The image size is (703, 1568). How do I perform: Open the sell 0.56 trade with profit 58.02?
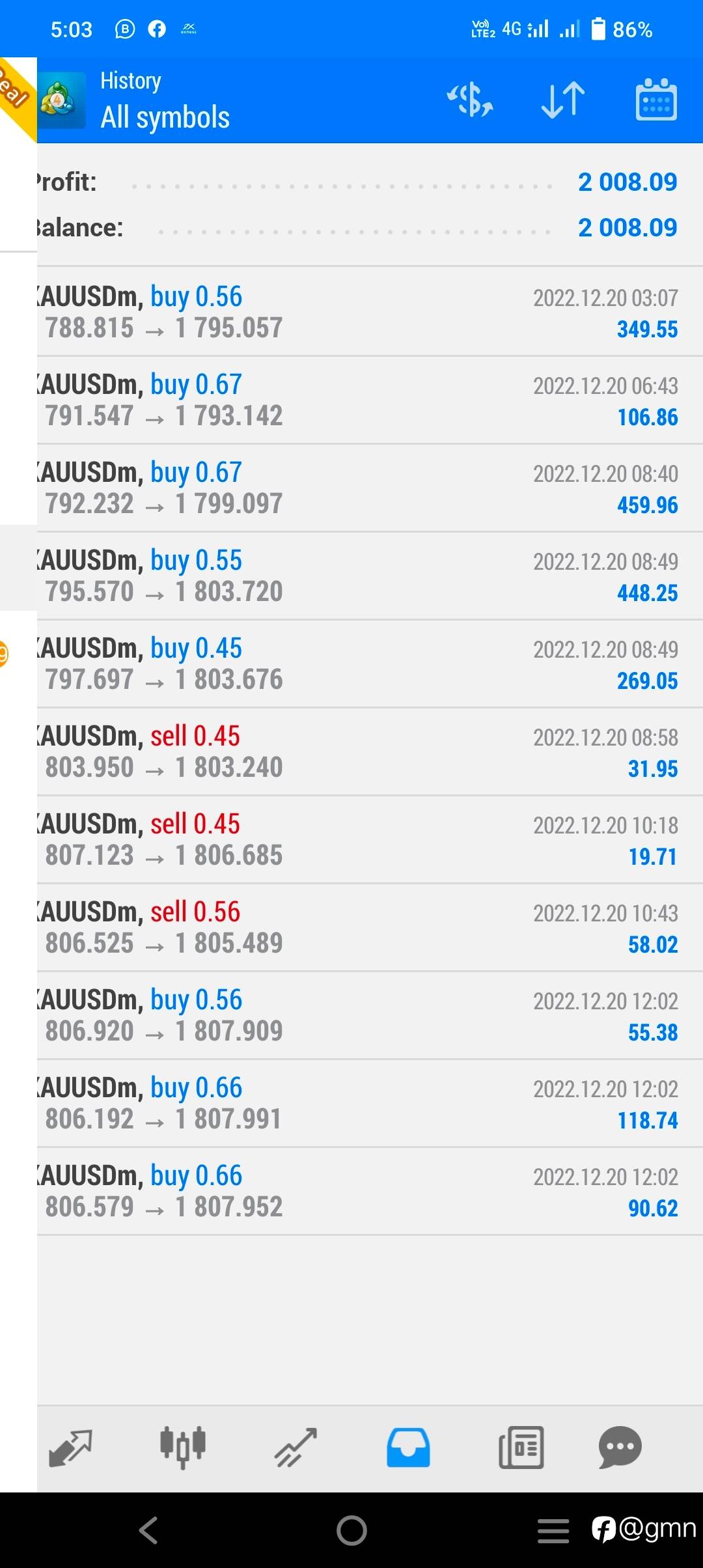[370, 927]
